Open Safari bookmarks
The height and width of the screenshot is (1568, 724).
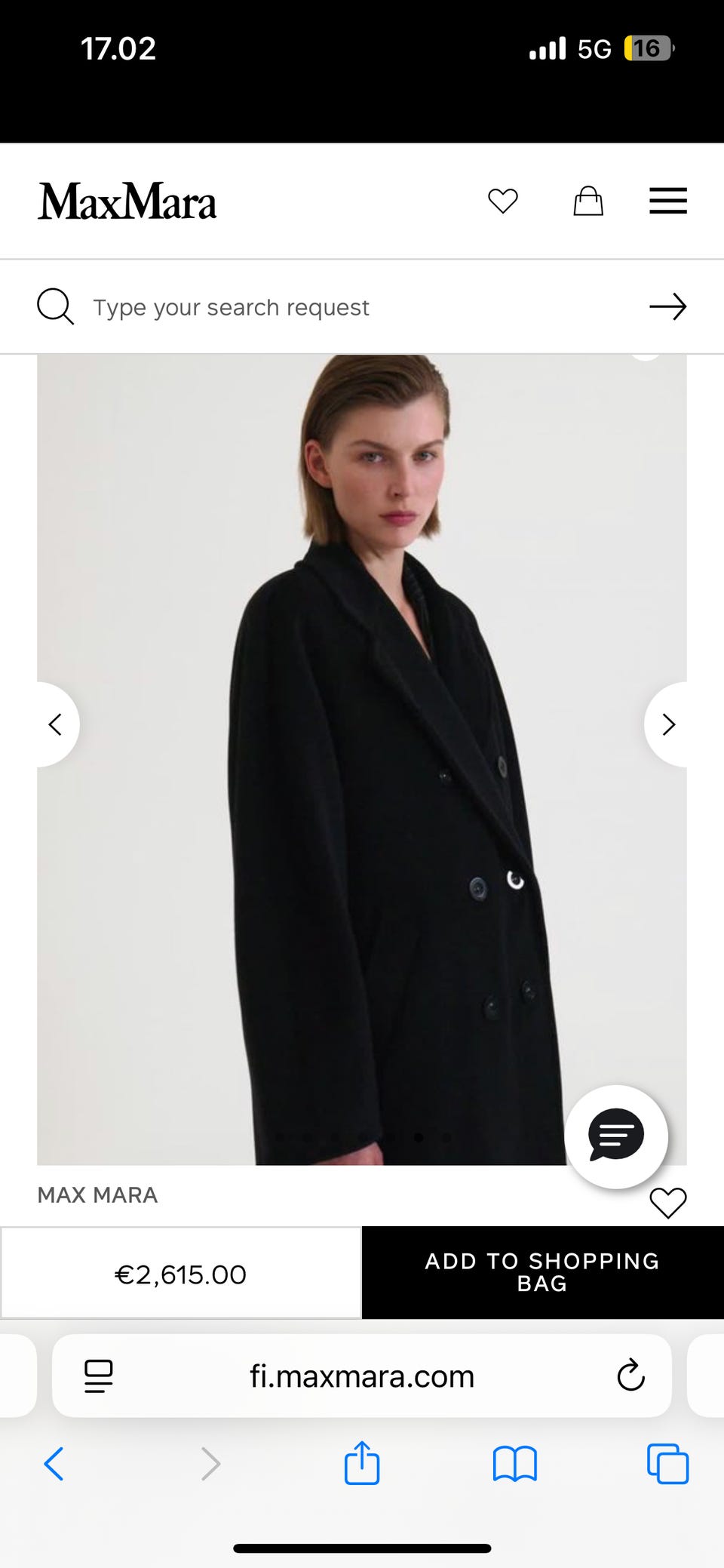(x=515, y=1464)
